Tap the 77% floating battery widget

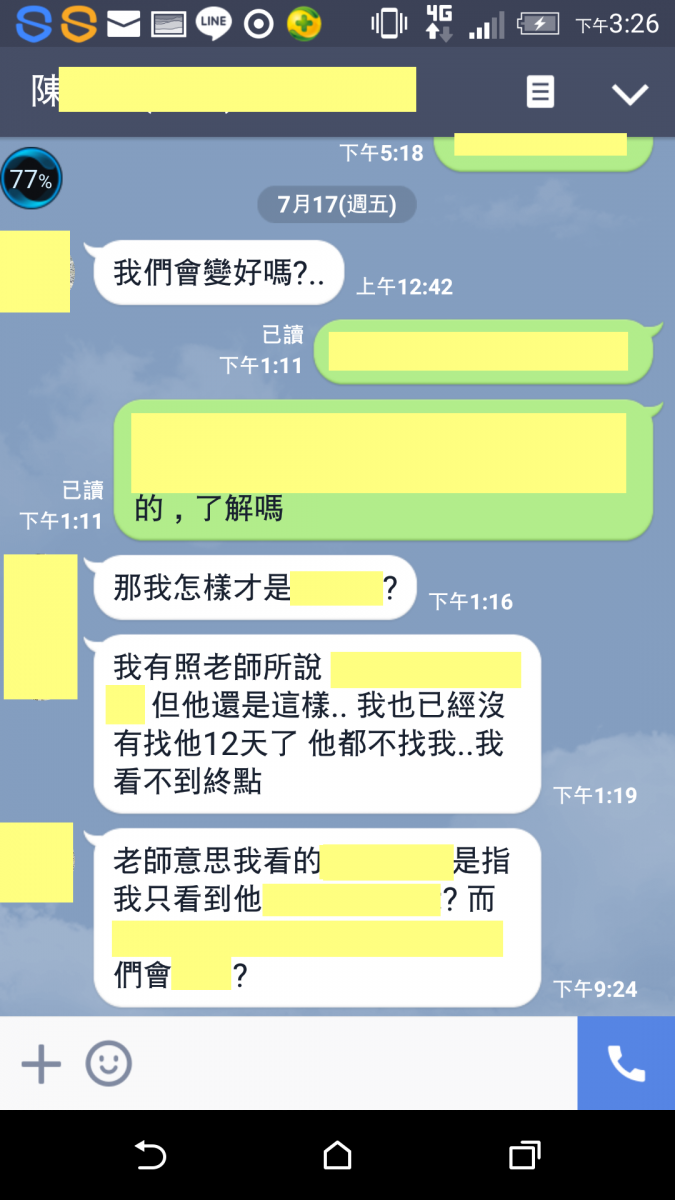[31, 180]
